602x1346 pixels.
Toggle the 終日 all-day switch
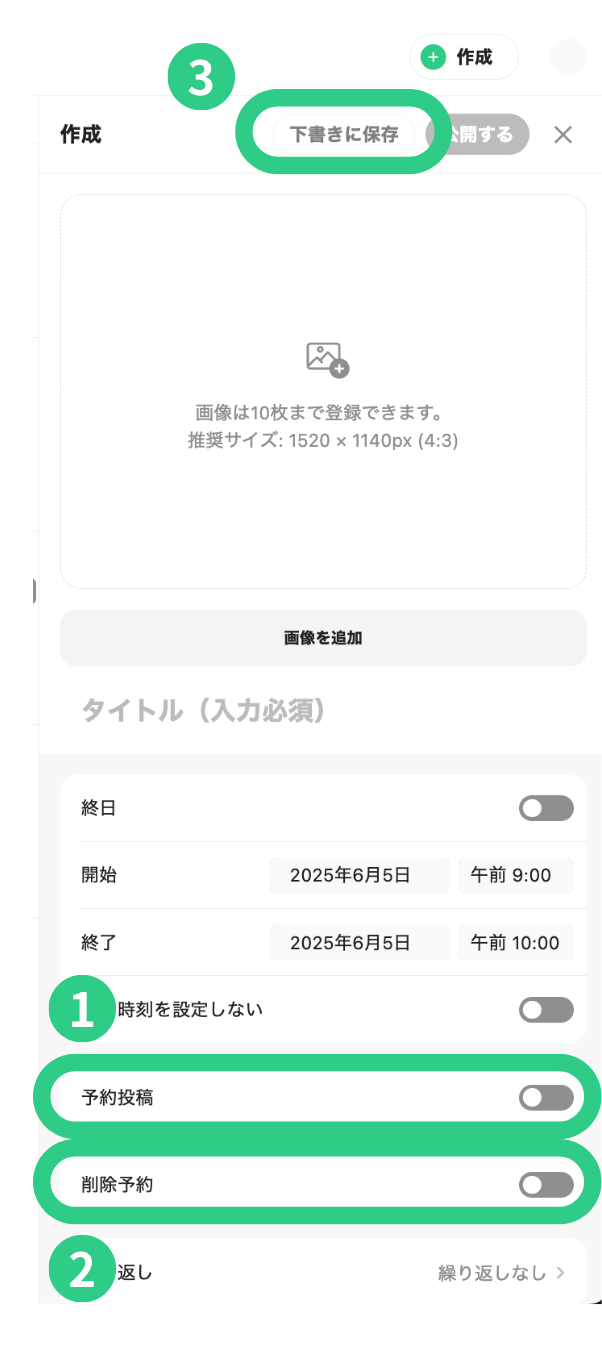click(546, 808)
